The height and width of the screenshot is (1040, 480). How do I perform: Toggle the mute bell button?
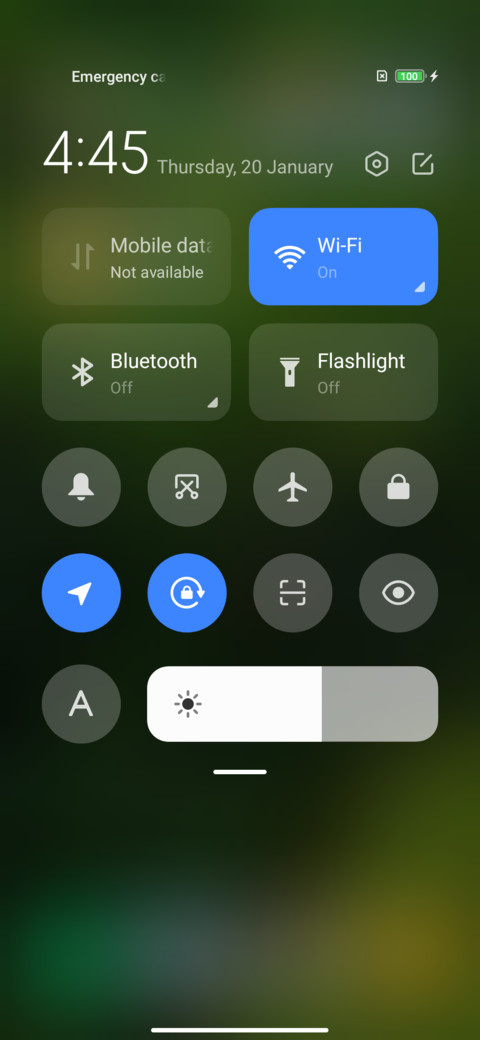click(81, 488)
